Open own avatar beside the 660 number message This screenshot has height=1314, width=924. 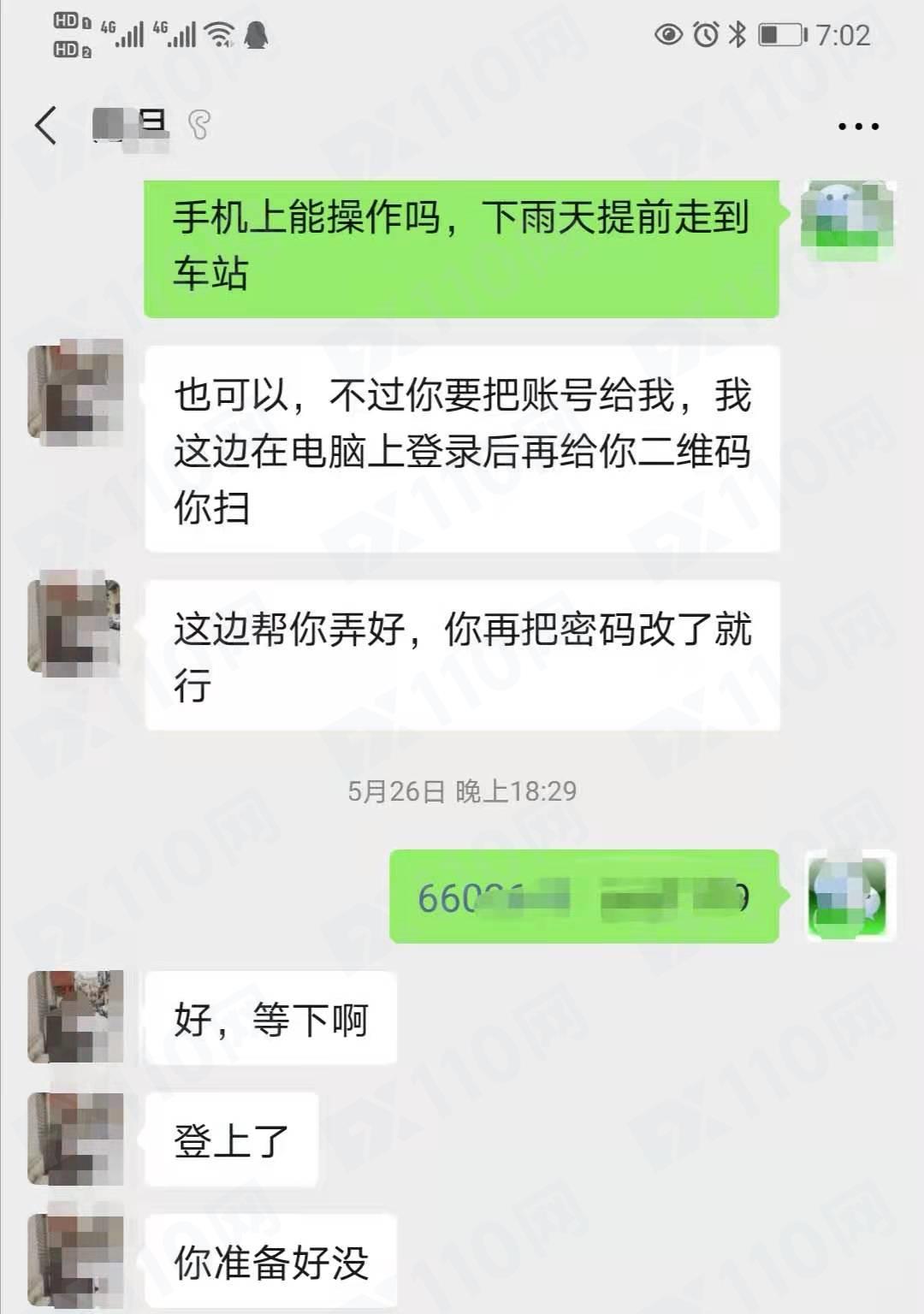click(850, 896)
